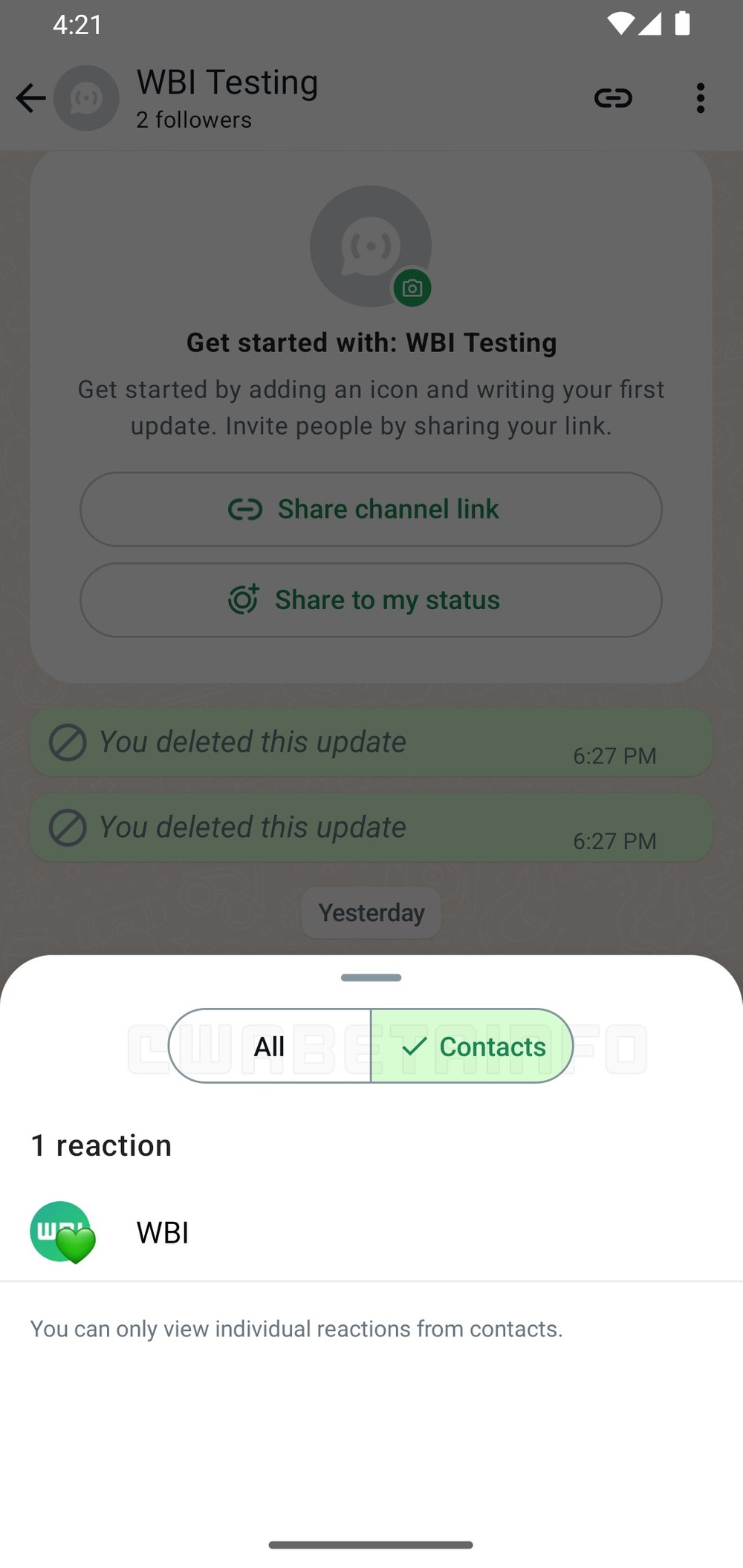Select the Contacts reactions filter
The width and height of the screenshot is (743, 1568).
[472, 1046]
